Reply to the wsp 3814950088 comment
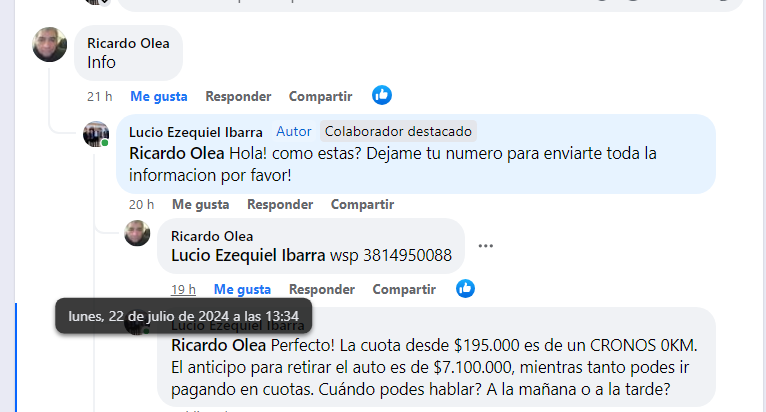The image size is (766, 412). click(322, 289)
